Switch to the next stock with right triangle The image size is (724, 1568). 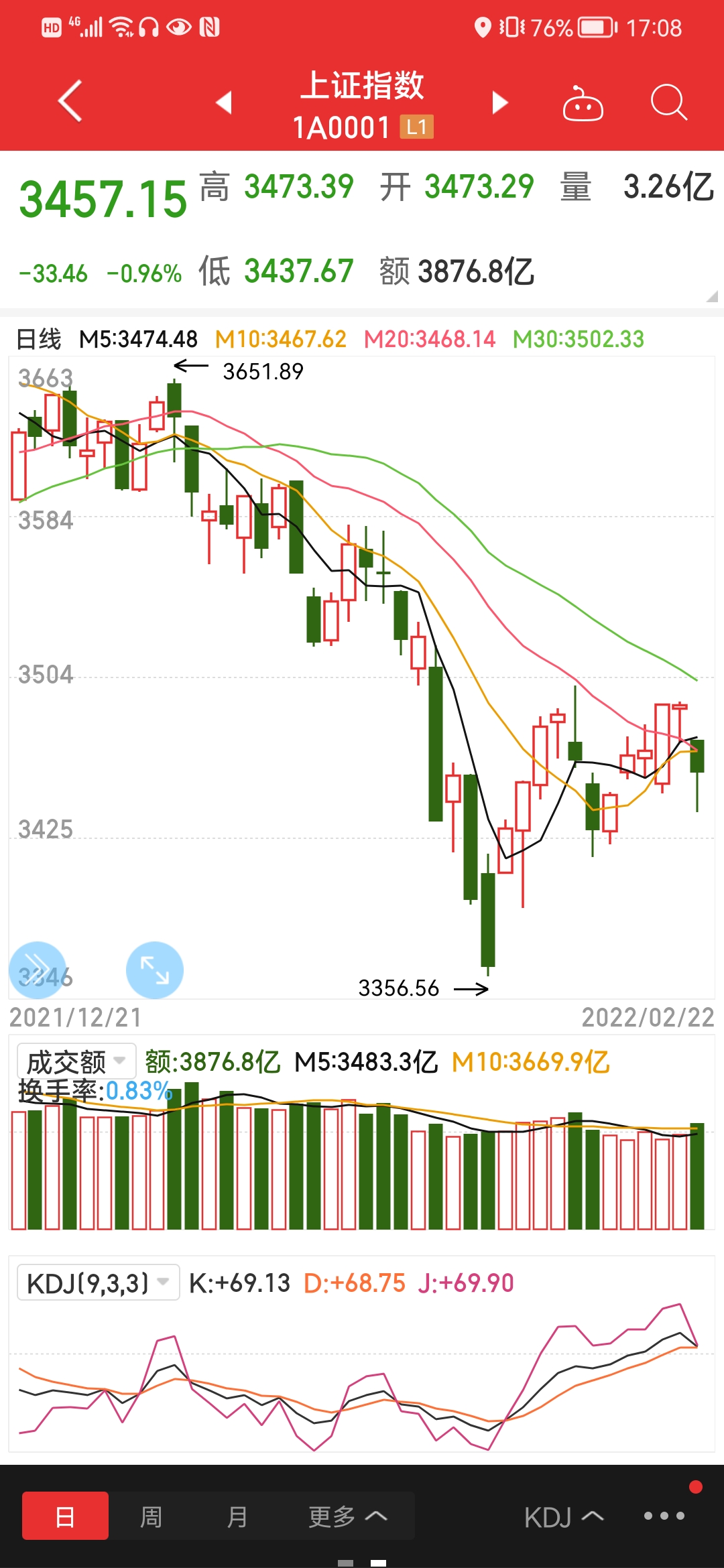[x=499, y=103]
